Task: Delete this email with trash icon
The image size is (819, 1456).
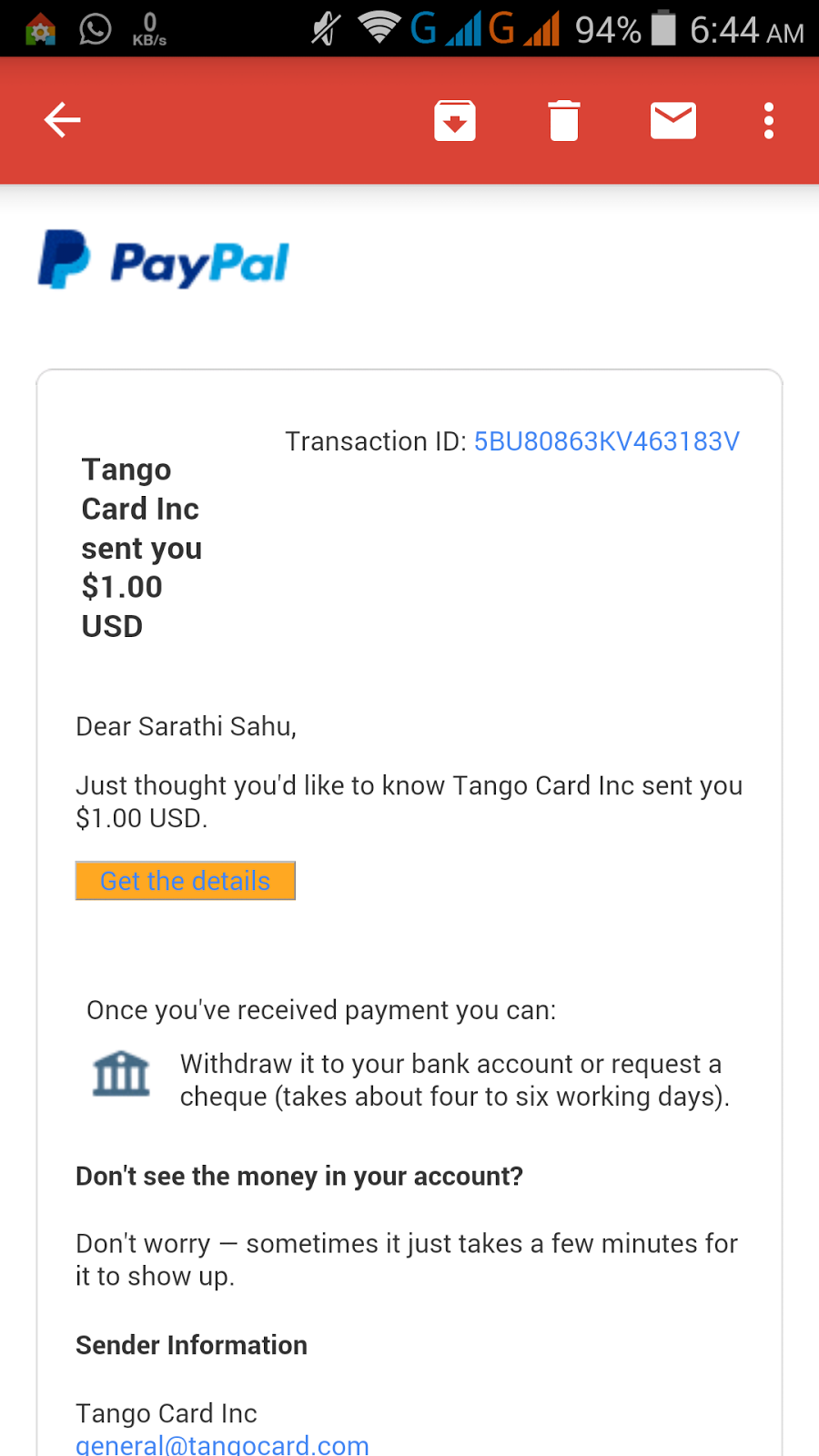Action: click(x=564, y=120)
